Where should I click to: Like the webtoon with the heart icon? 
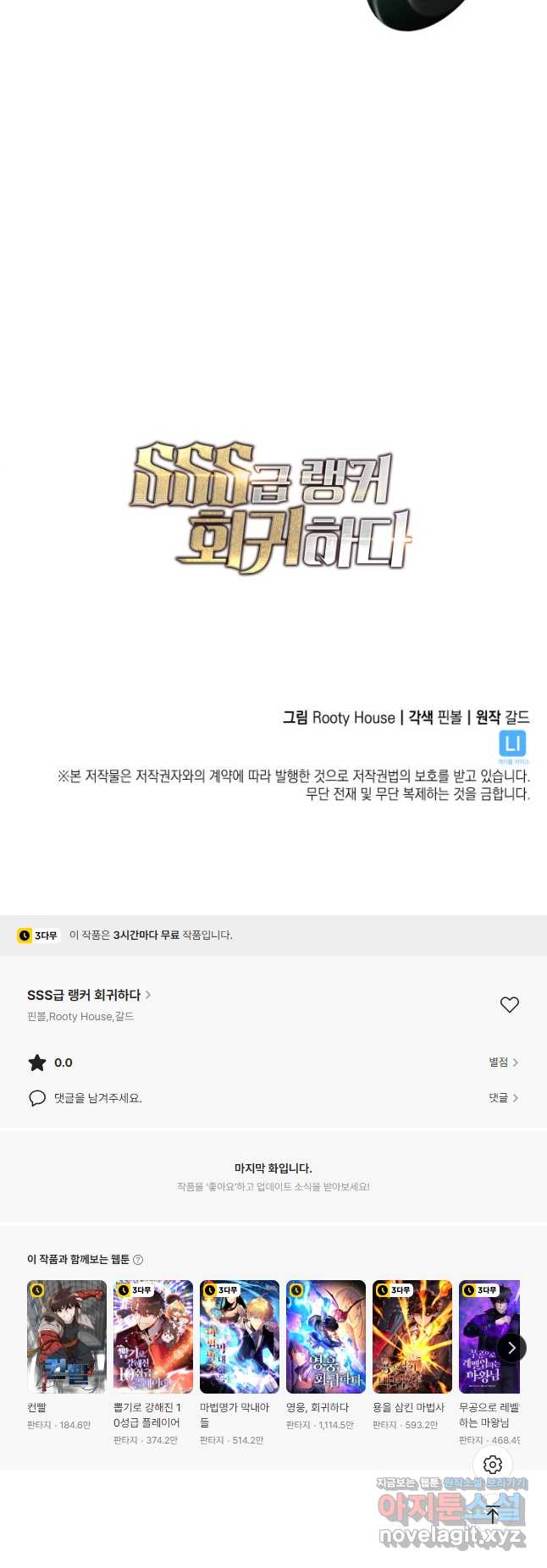coord(509,1005)
